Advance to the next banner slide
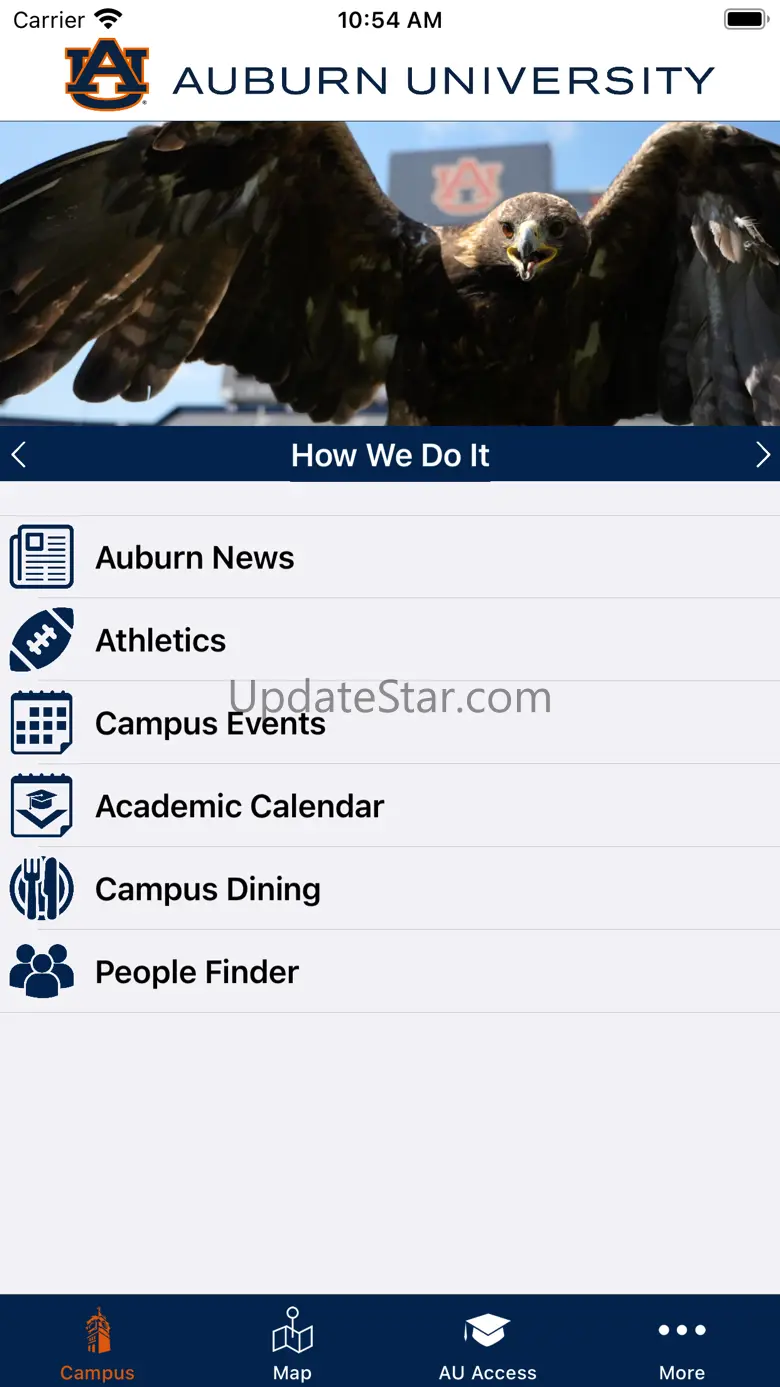The image size is (780, 1387). pyautogui.click(x=762, y=456)
